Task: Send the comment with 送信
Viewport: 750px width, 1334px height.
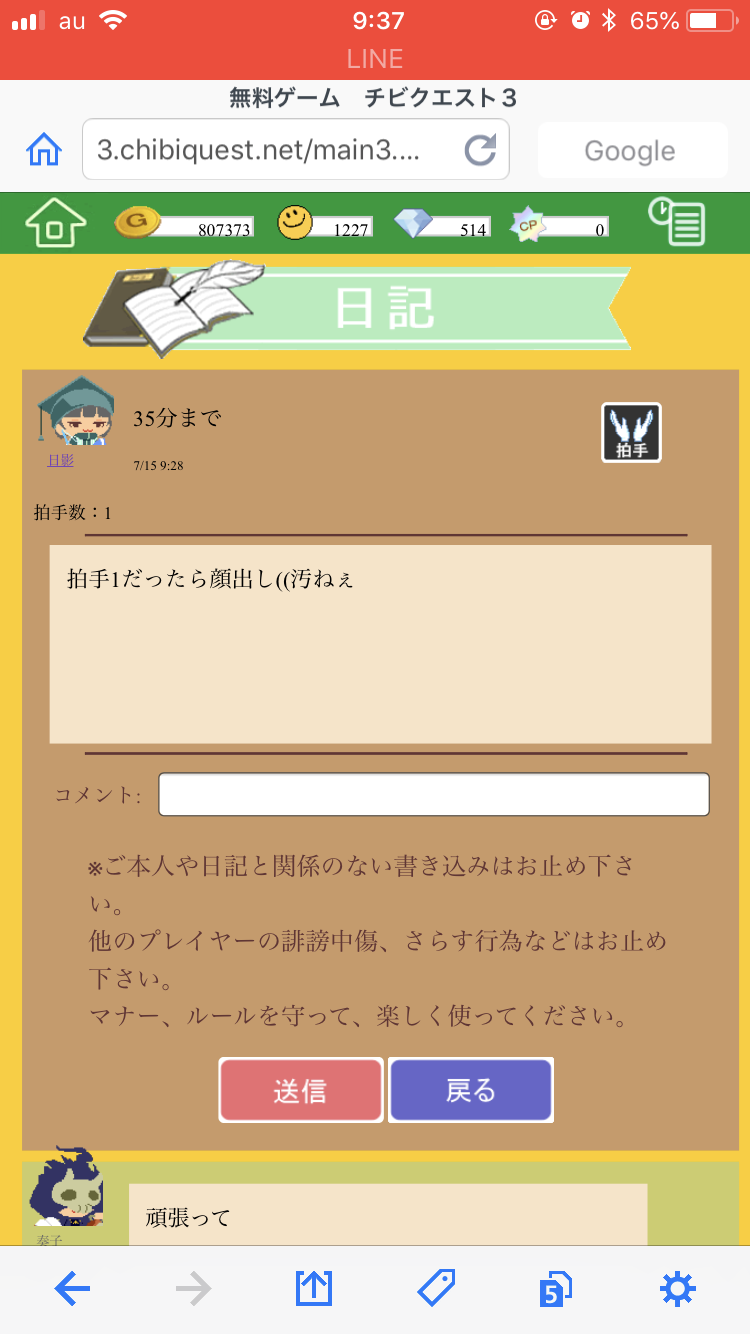Action: 301,1090
